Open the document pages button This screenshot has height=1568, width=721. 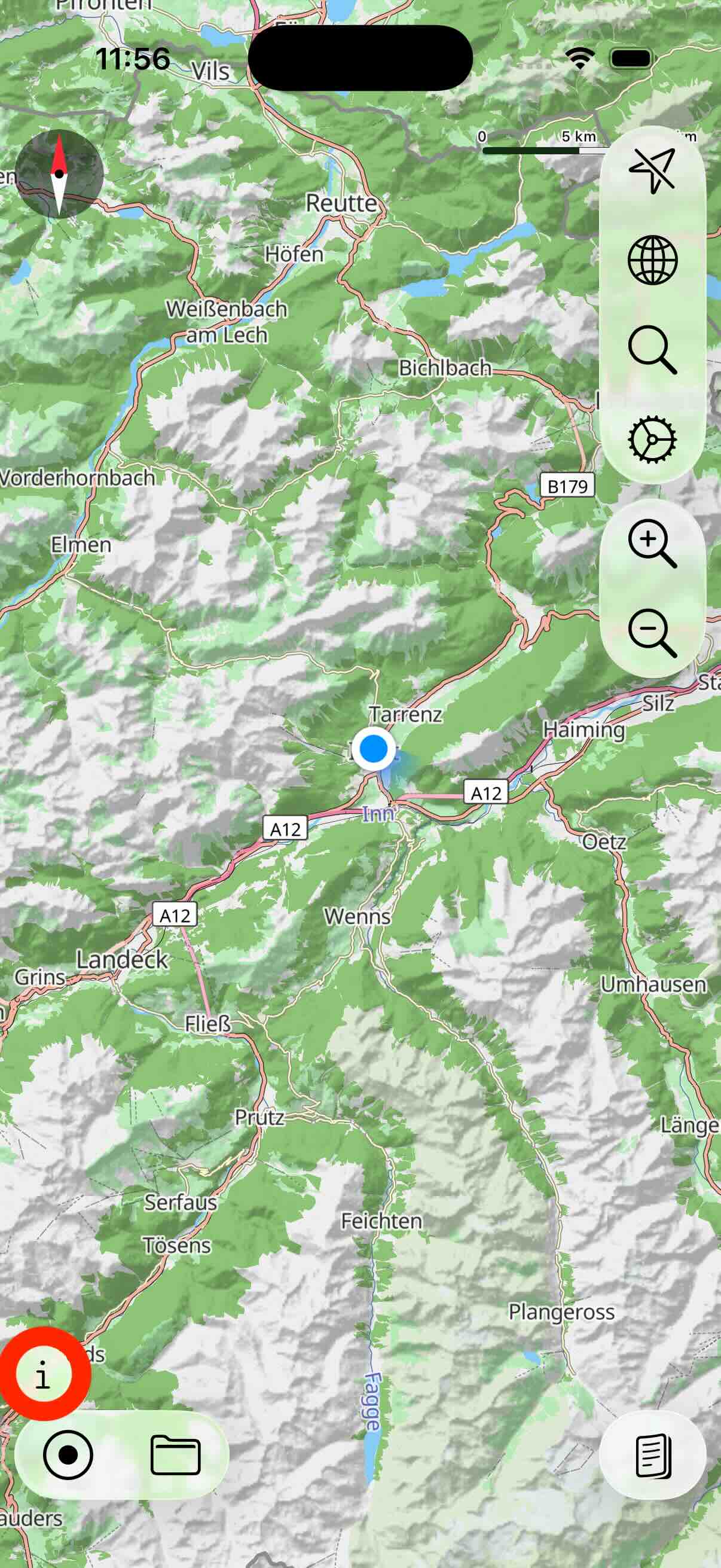(653, 1456)
